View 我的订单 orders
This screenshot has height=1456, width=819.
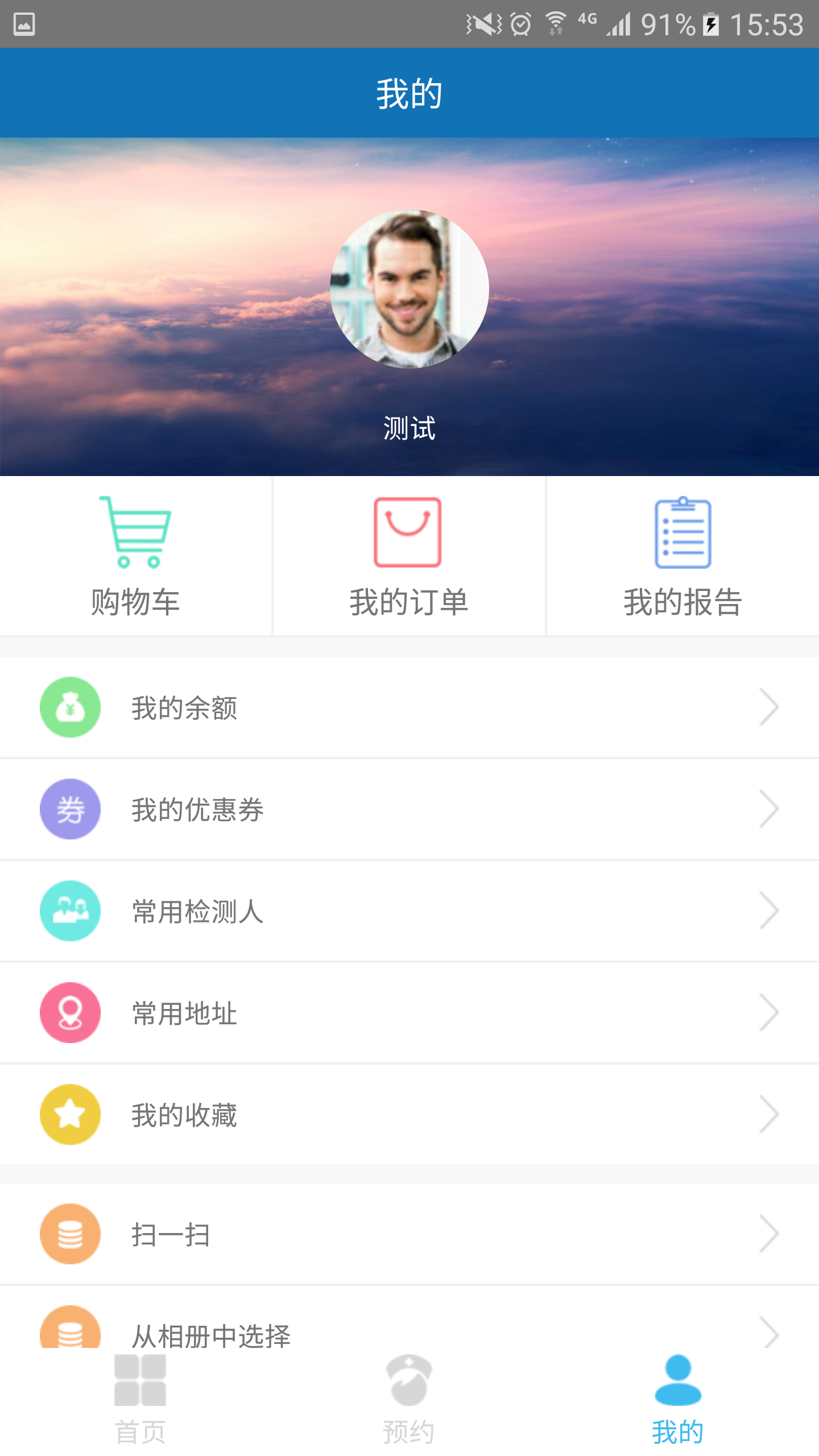pyautogui.click(x=408, y=556)
